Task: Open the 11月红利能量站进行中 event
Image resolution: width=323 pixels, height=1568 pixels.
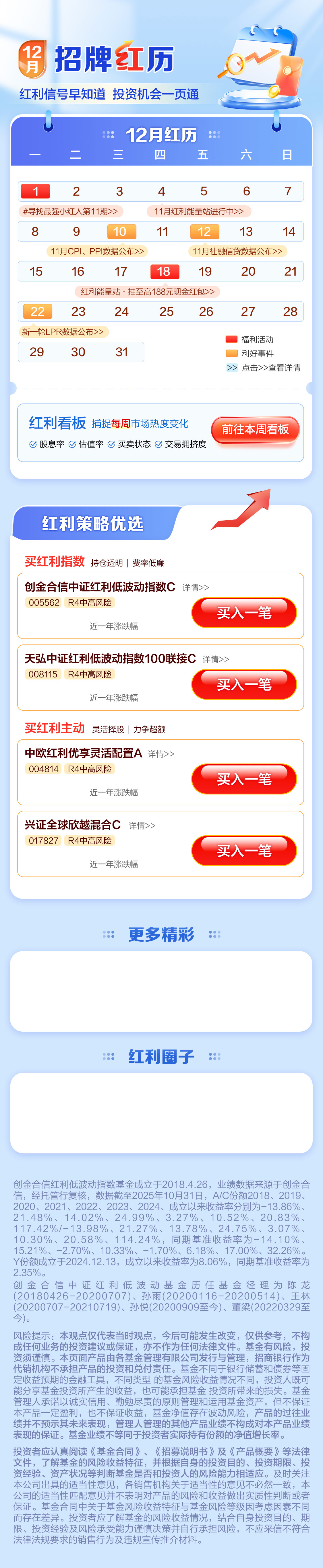Action: tap(199, 211)
